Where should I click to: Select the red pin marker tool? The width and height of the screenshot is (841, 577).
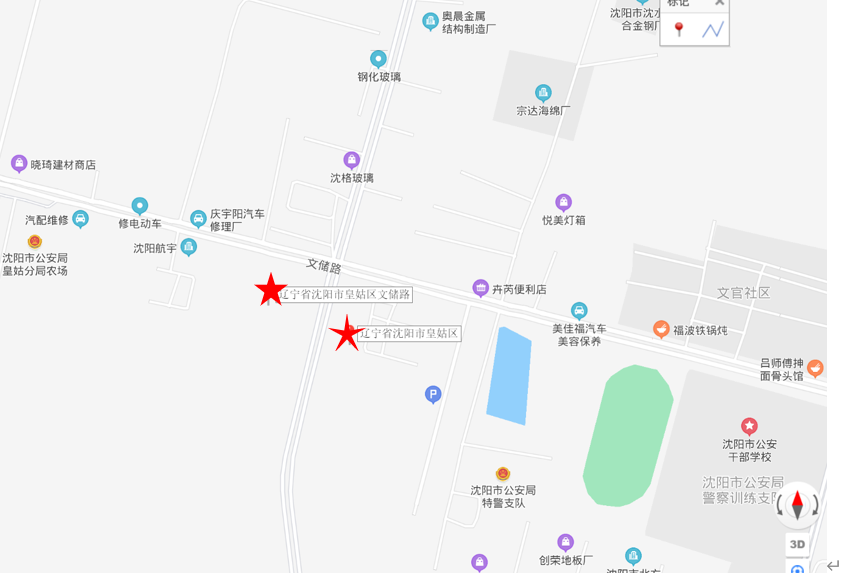click(679, 29)
